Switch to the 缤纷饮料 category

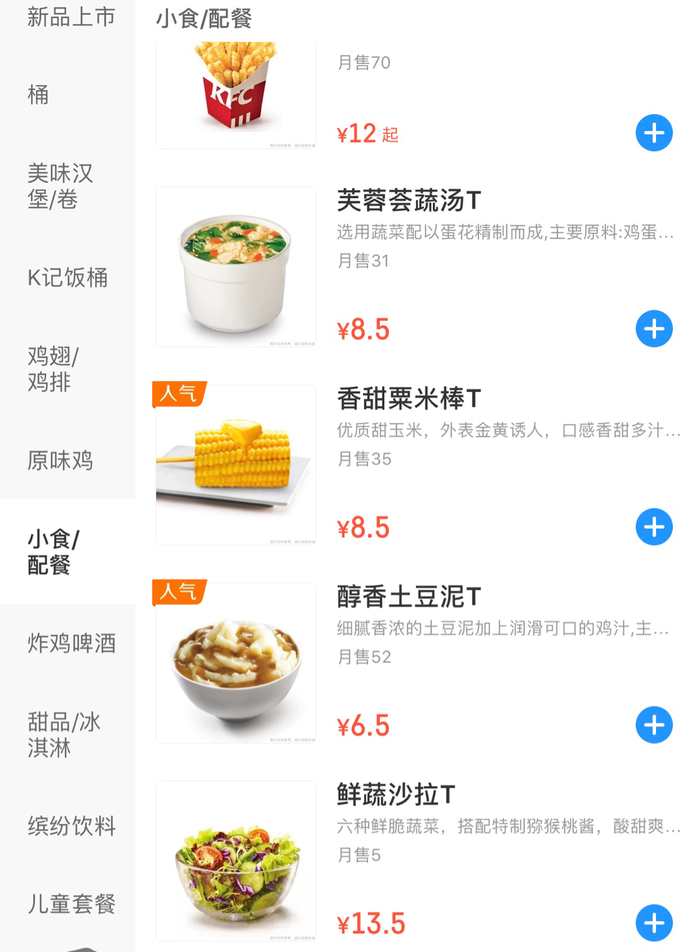71,826
